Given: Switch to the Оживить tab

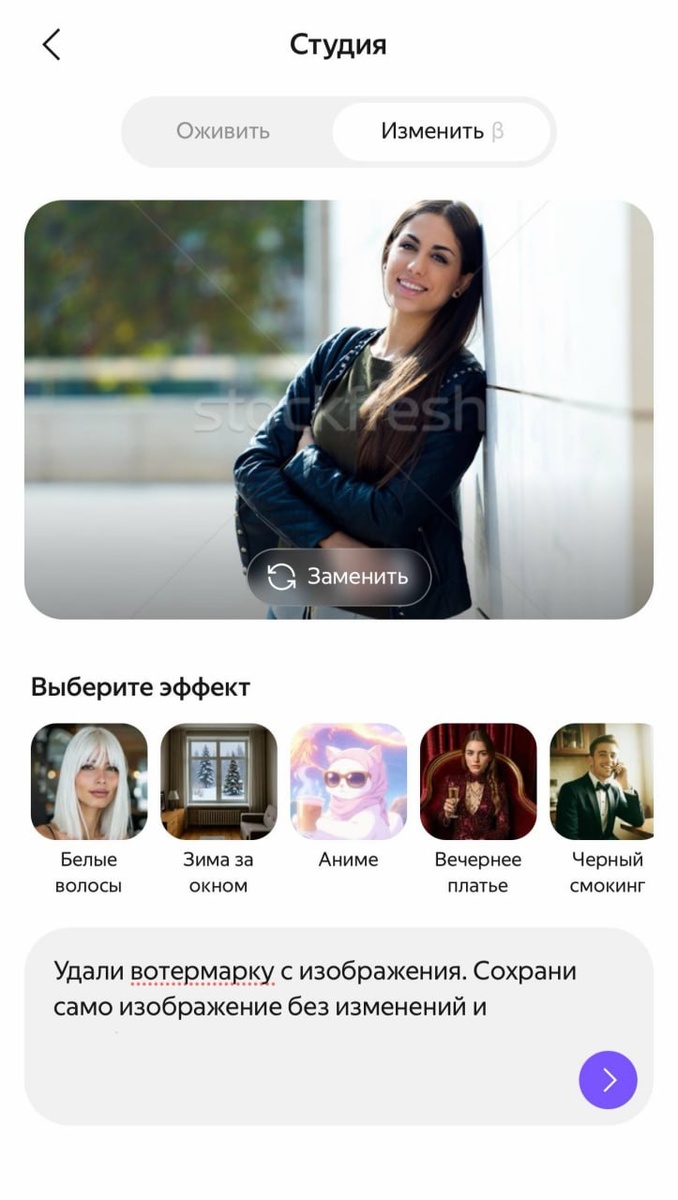Looking at the screenshot, I should [x=223, y=131].
